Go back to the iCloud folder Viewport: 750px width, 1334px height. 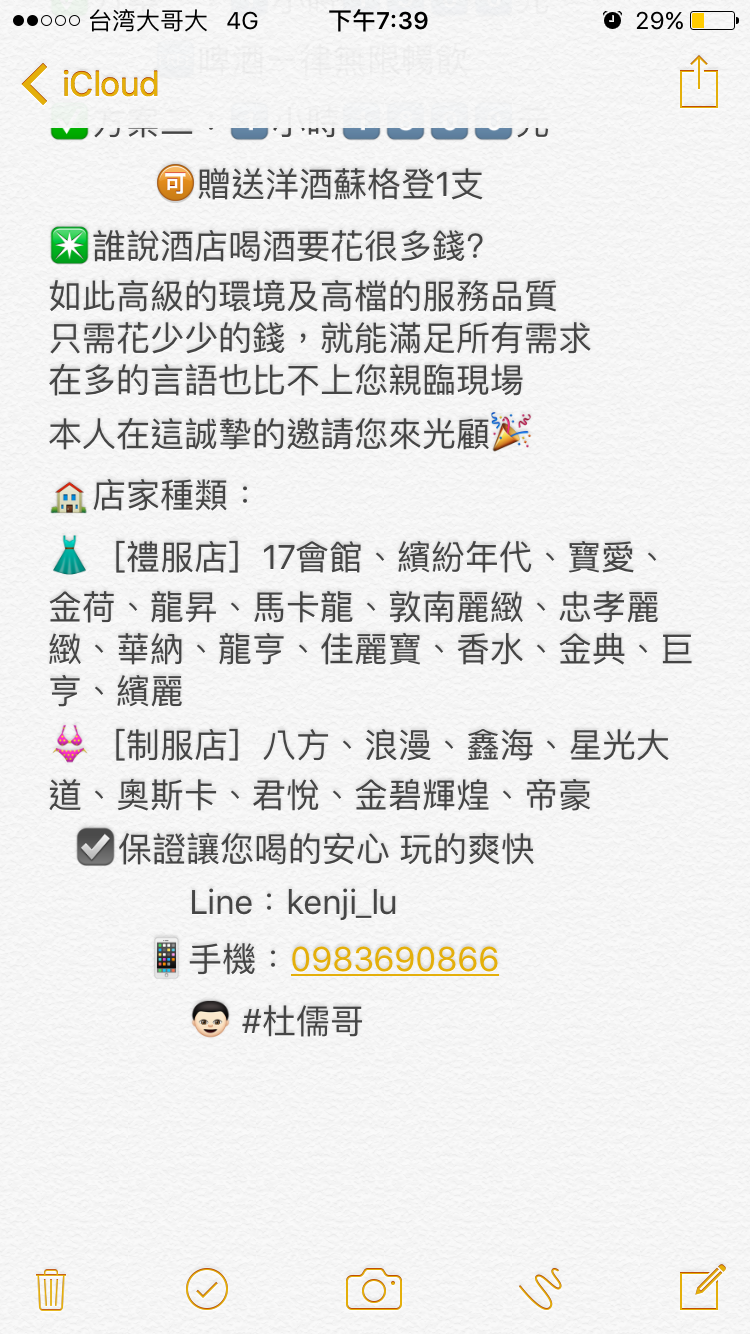pos(90,84)
